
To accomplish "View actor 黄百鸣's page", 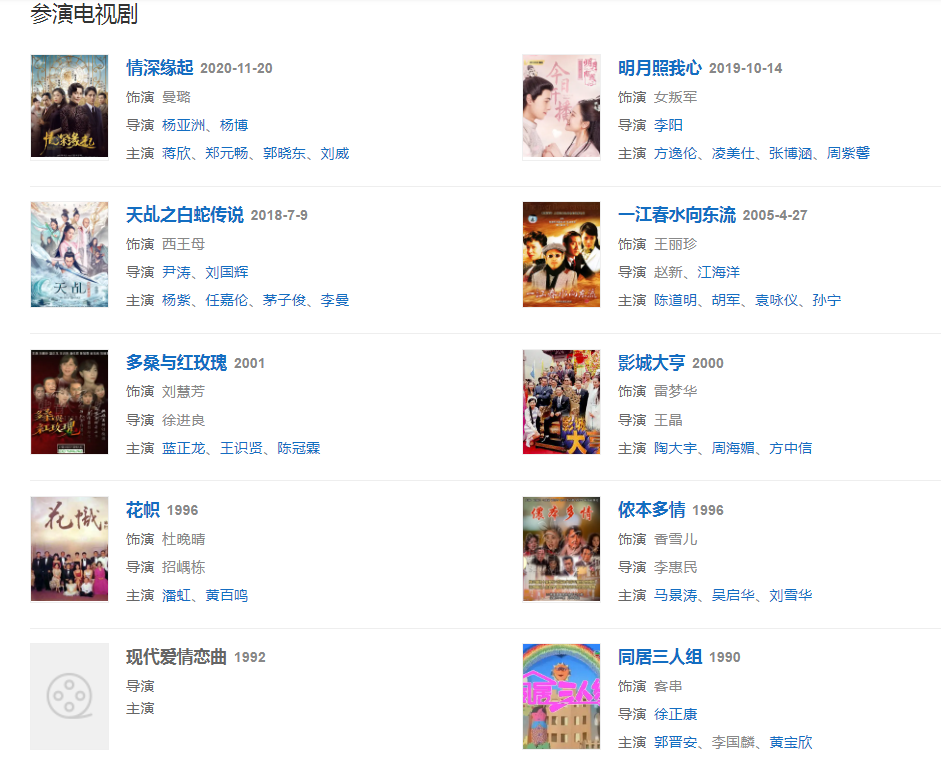I will (x=226, y=595).
